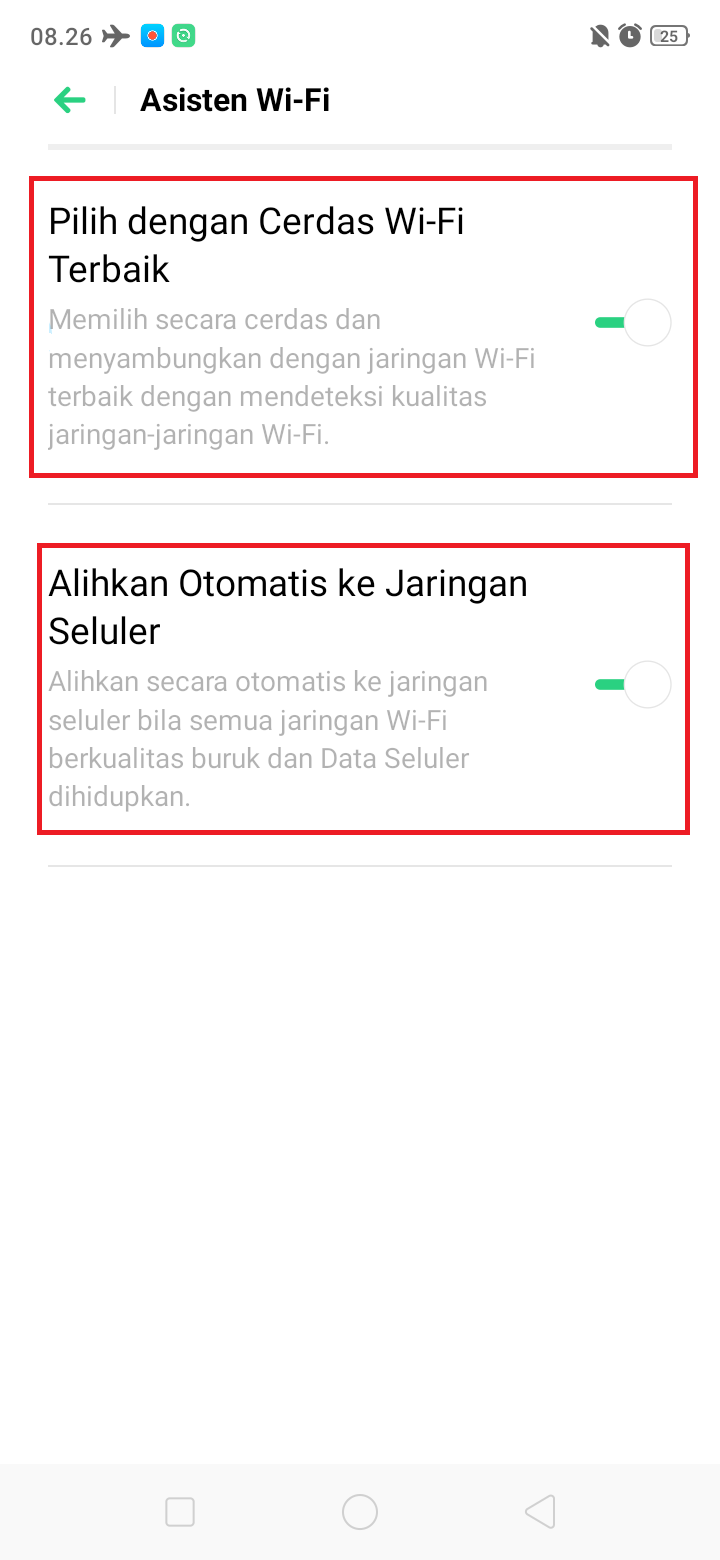
Task: Toggle Pilih dengan Cerdas Wi-Fi Terbaik switch
Action: (x=632, y=323)
